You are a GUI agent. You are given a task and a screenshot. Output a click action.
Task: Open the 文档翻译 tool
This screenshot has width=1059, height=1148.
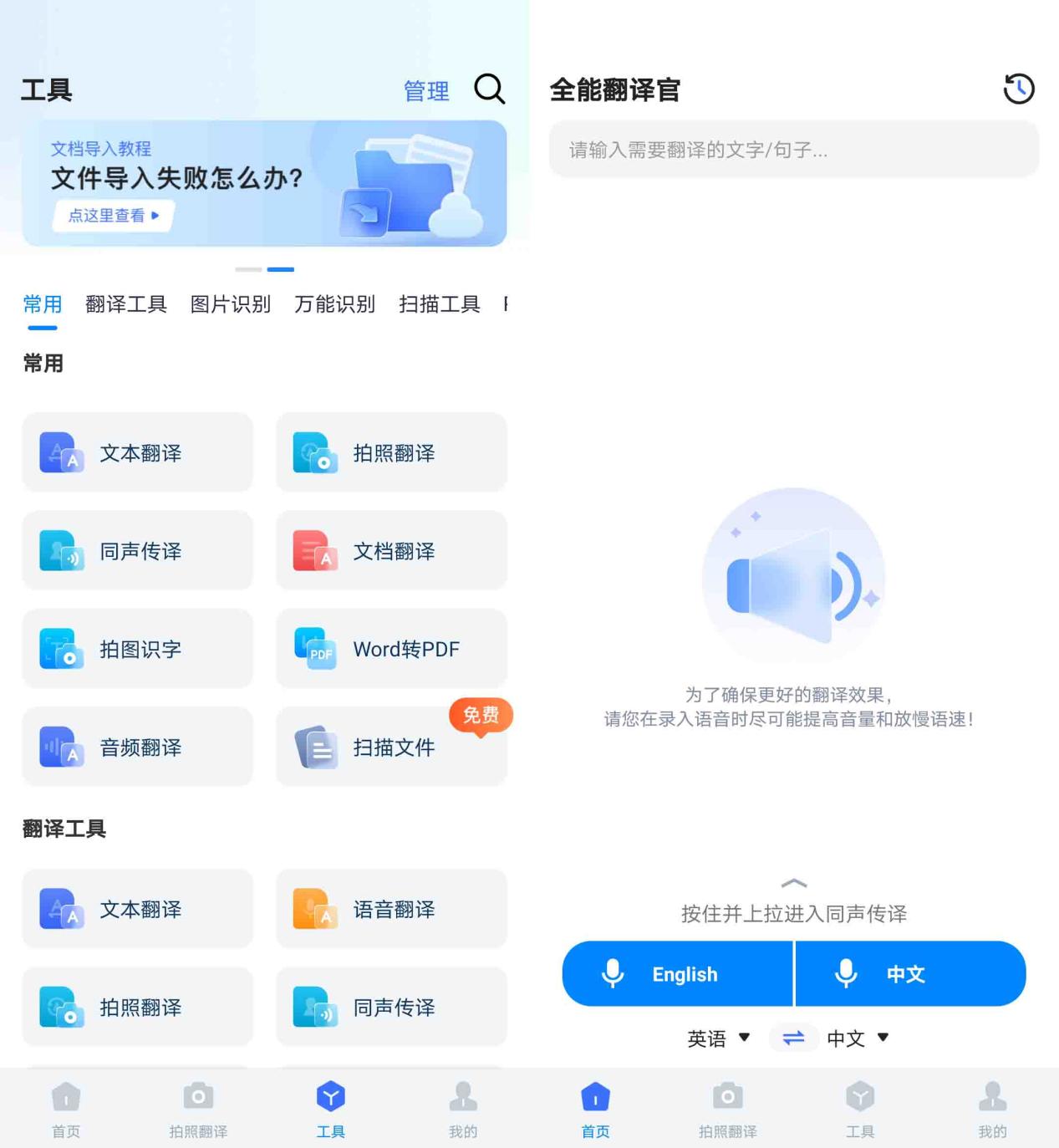point(391,550)
